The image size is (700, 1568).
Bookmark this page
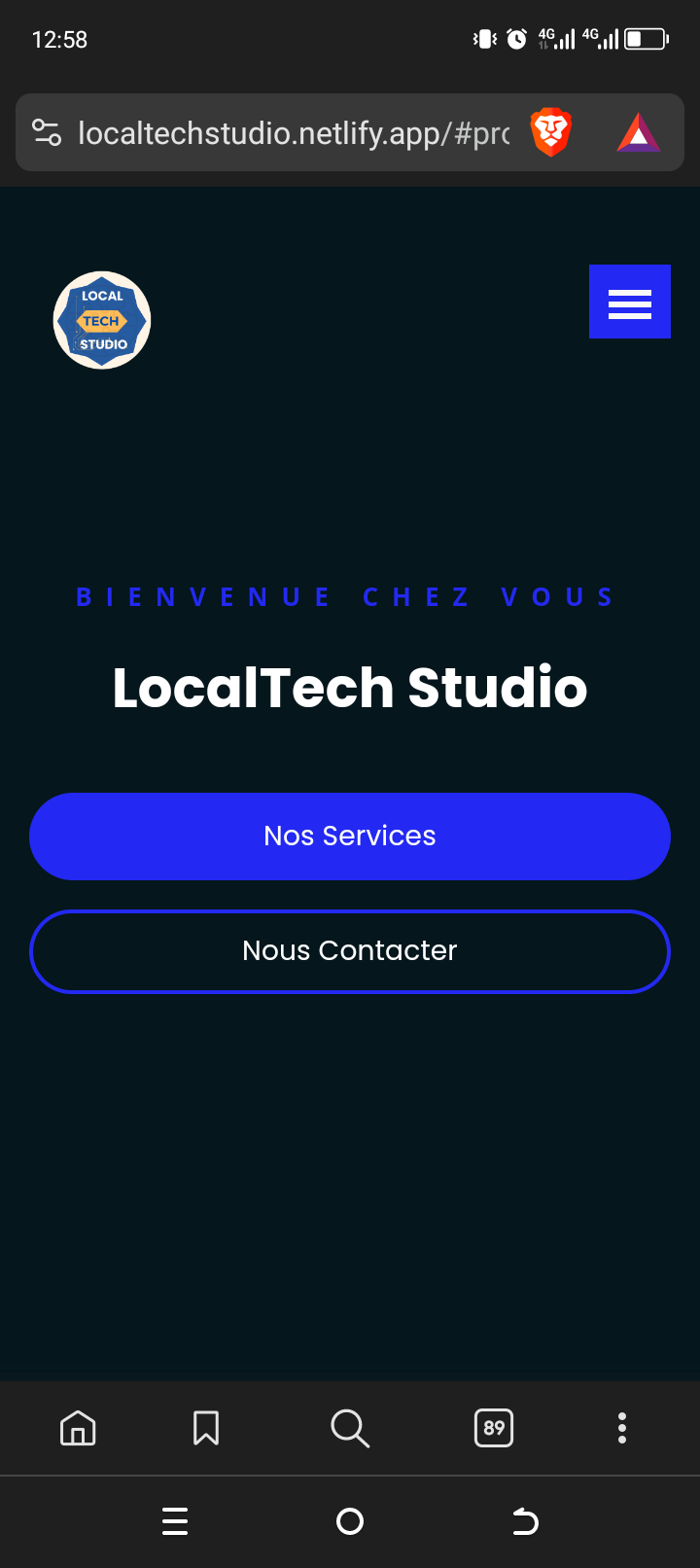coord(206,1428)
